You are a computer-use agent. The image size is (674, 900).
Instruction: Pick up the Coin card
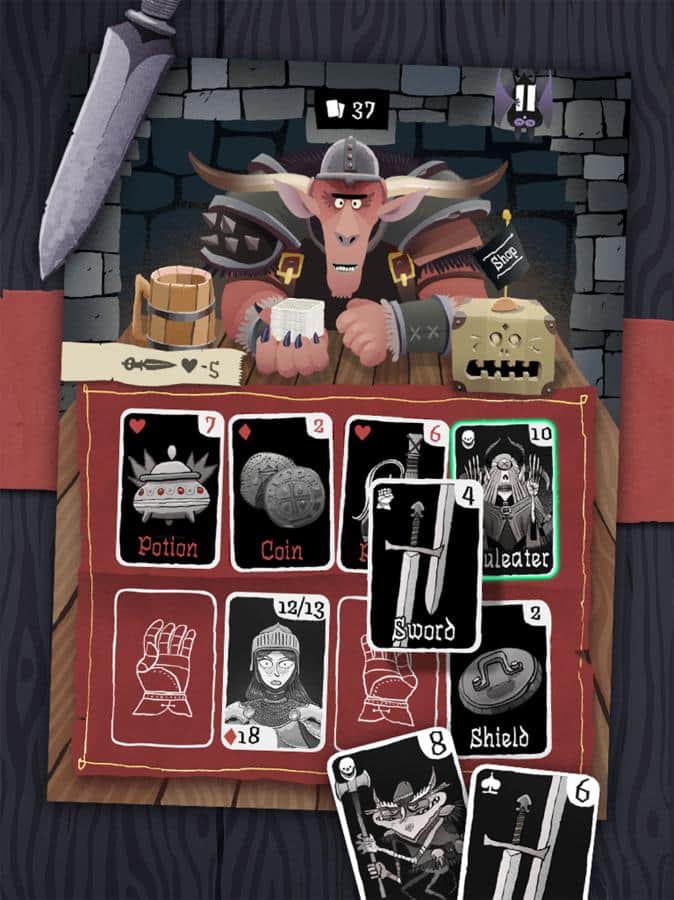(x=281, y=491)
